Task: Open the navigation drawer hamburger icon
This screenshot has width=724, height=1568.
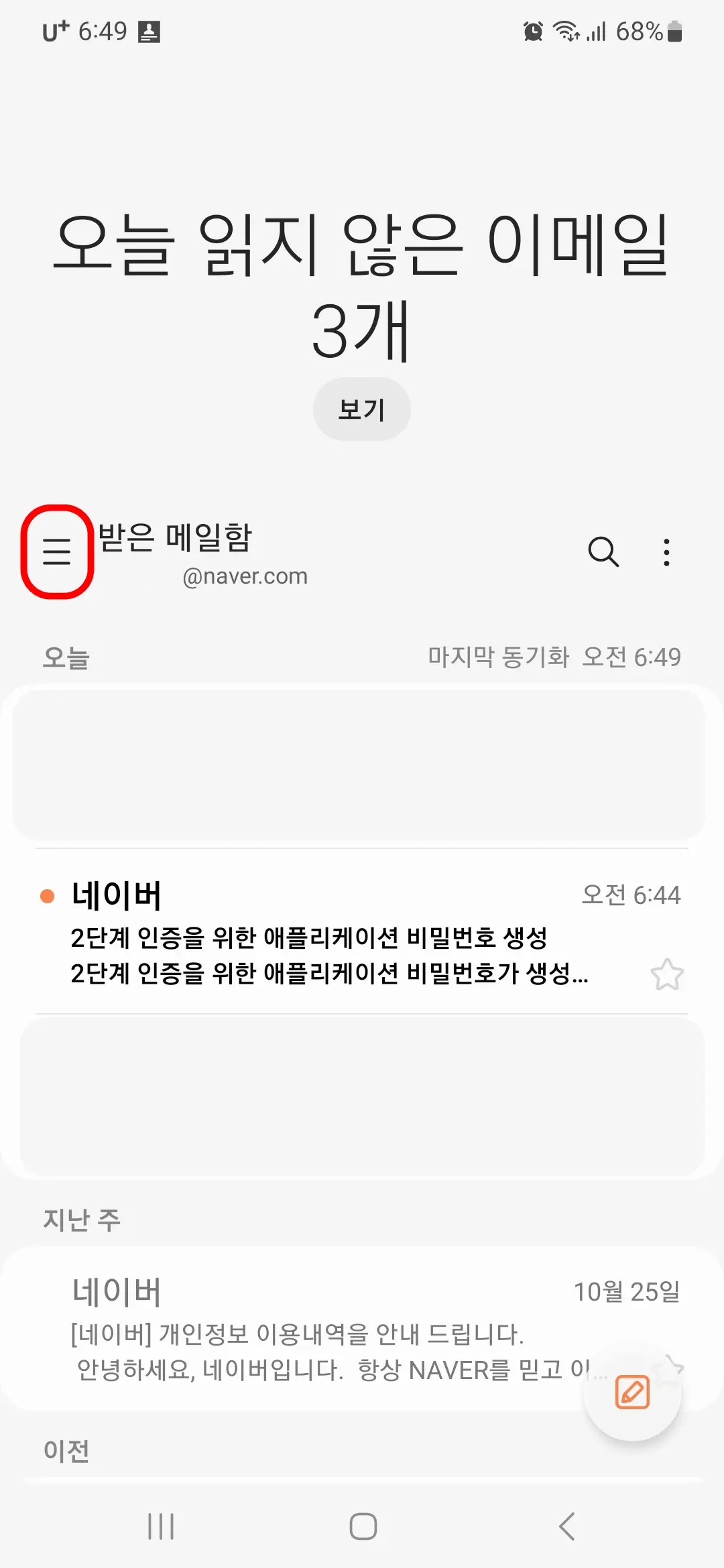Action: 57,551
